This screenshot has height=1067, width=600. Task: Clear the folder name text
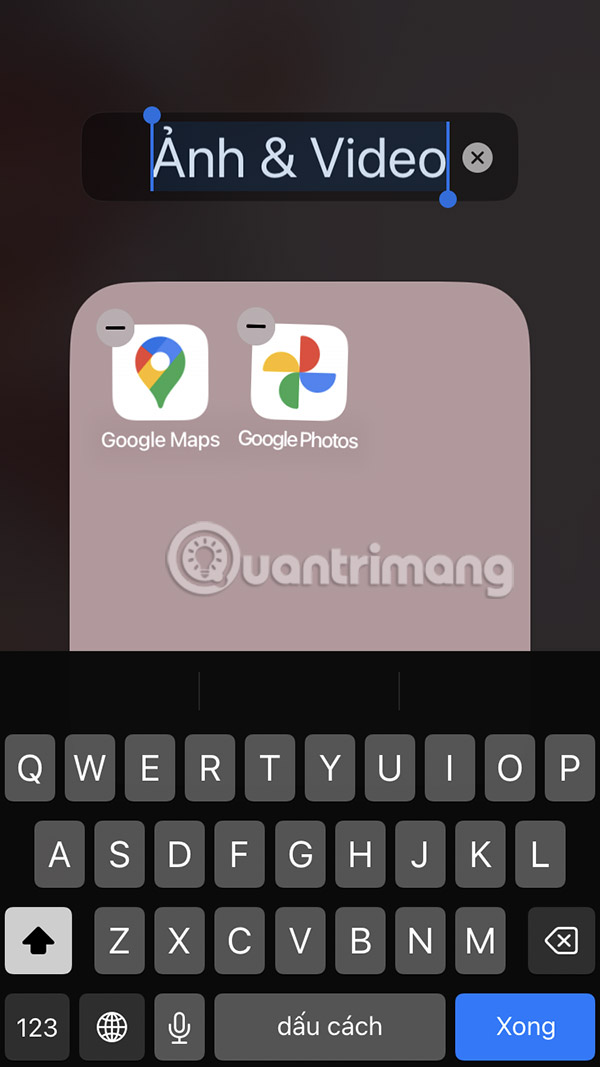tap(478, 157)
